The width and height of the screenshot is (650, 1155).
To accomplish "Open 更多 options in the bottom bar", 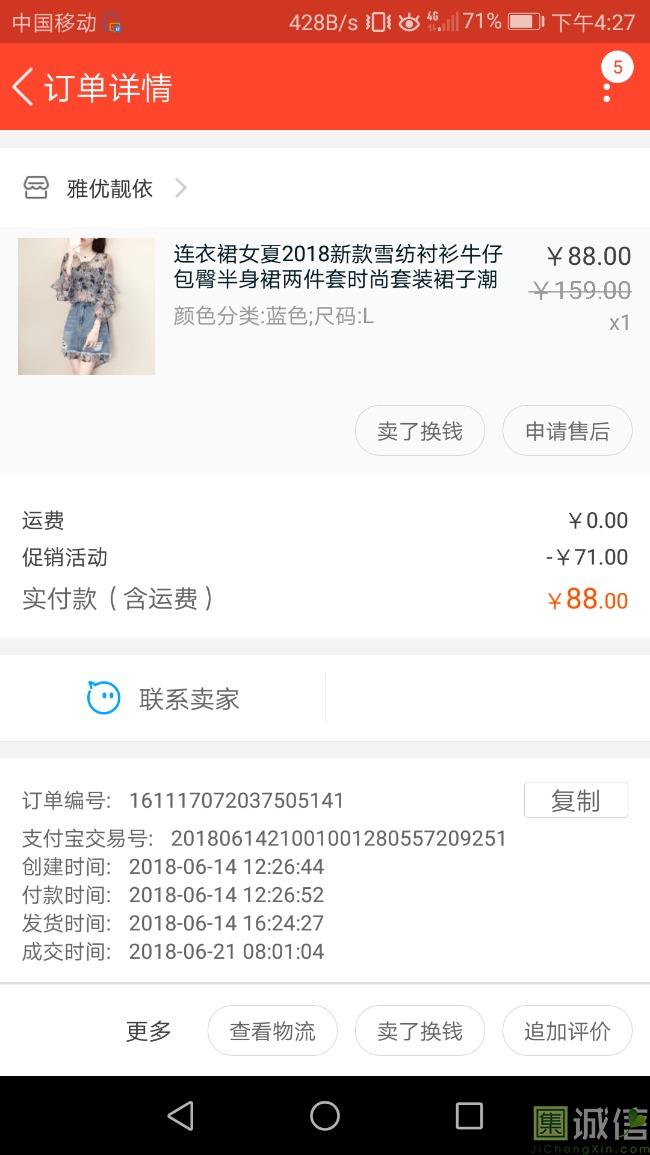I will click(x=149, y=1031).
